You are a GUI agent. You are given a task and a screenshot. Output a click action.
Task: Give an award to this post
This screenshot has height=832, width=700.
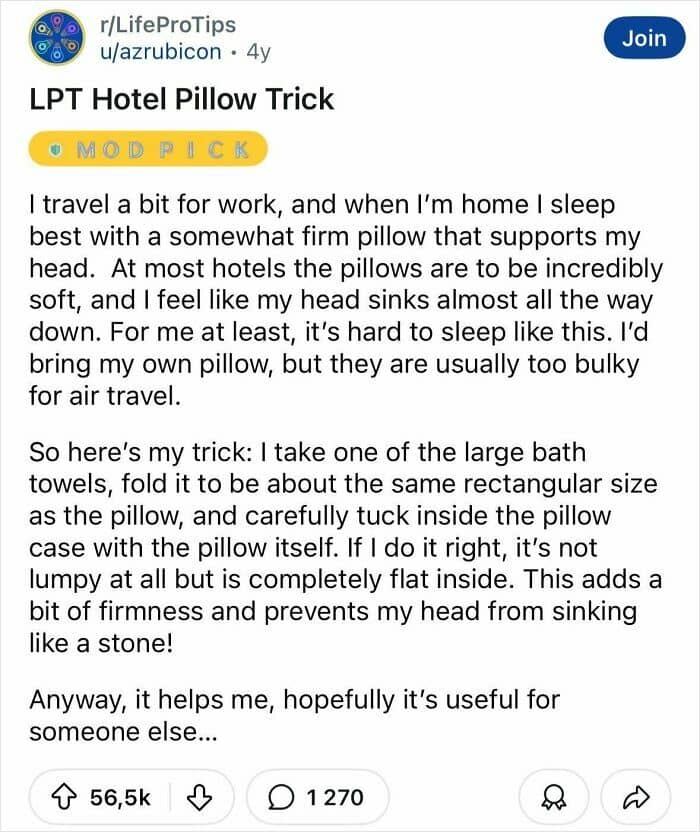click(x=554, y=798)
